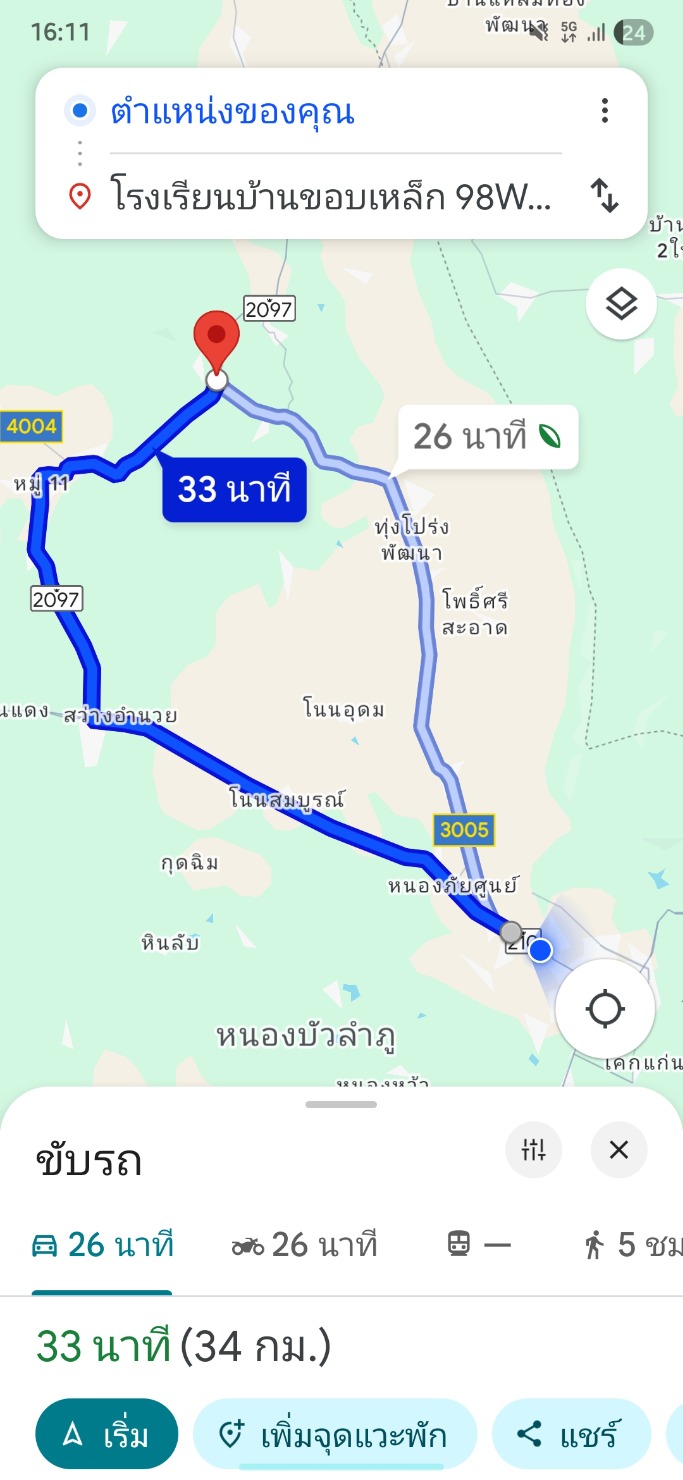
Task: Tap the 33 นาที route label
Action: (x=234, y=490)
